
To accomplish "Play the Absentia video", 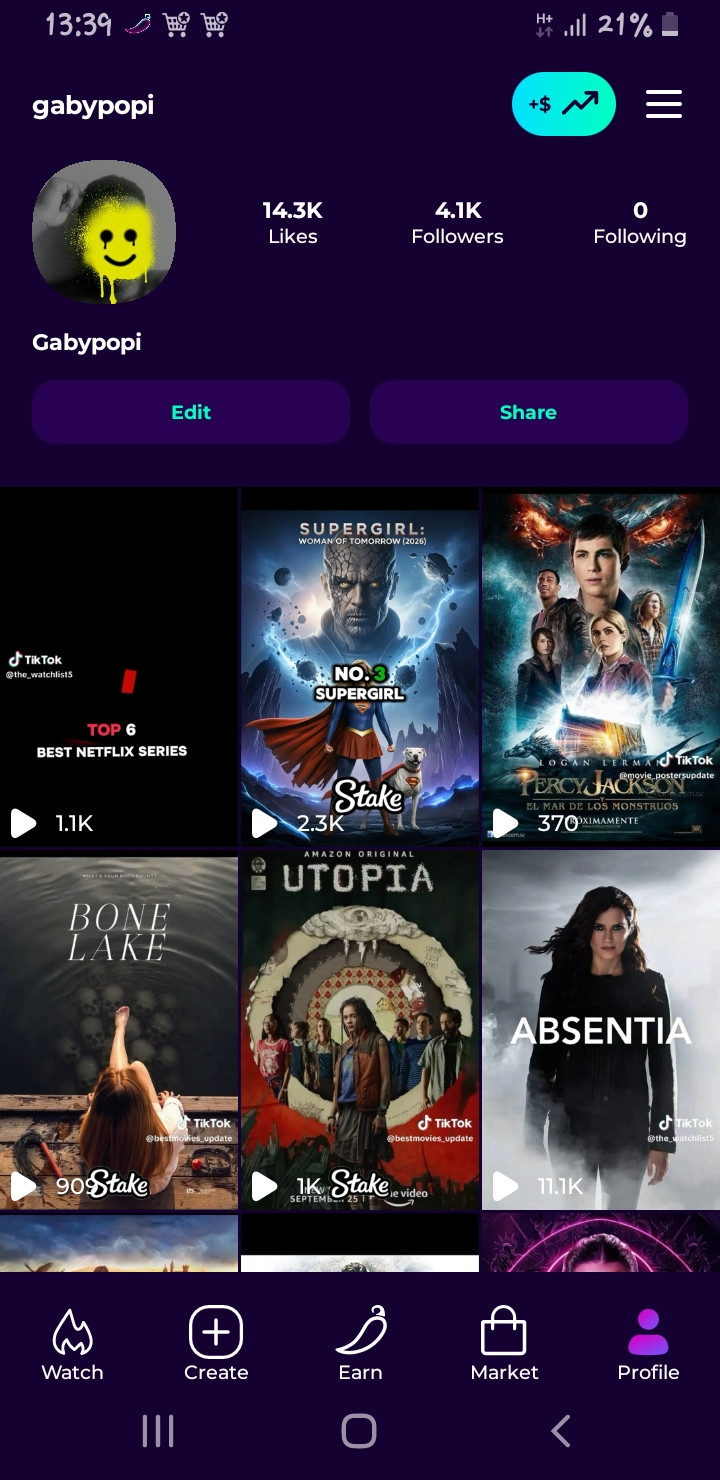I will (x=600, y=1030).
